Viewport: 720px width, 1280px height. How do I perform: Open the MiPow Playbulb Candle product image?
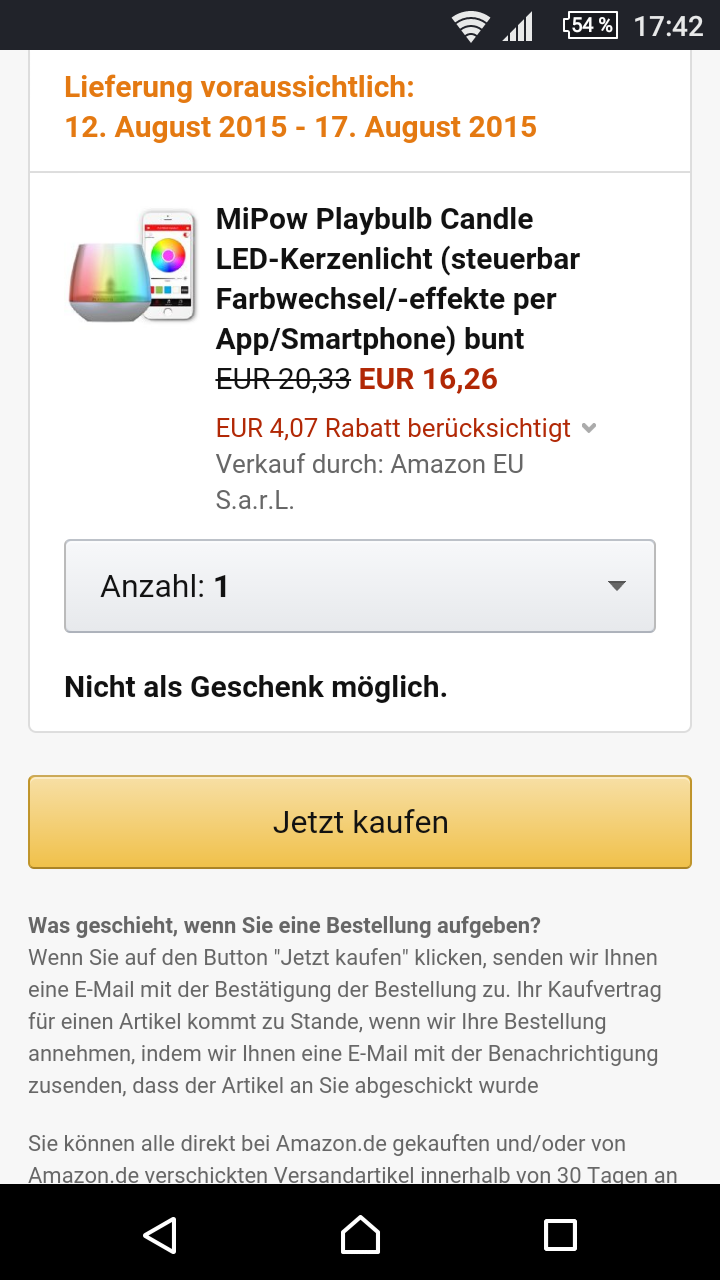coord(131,266)
